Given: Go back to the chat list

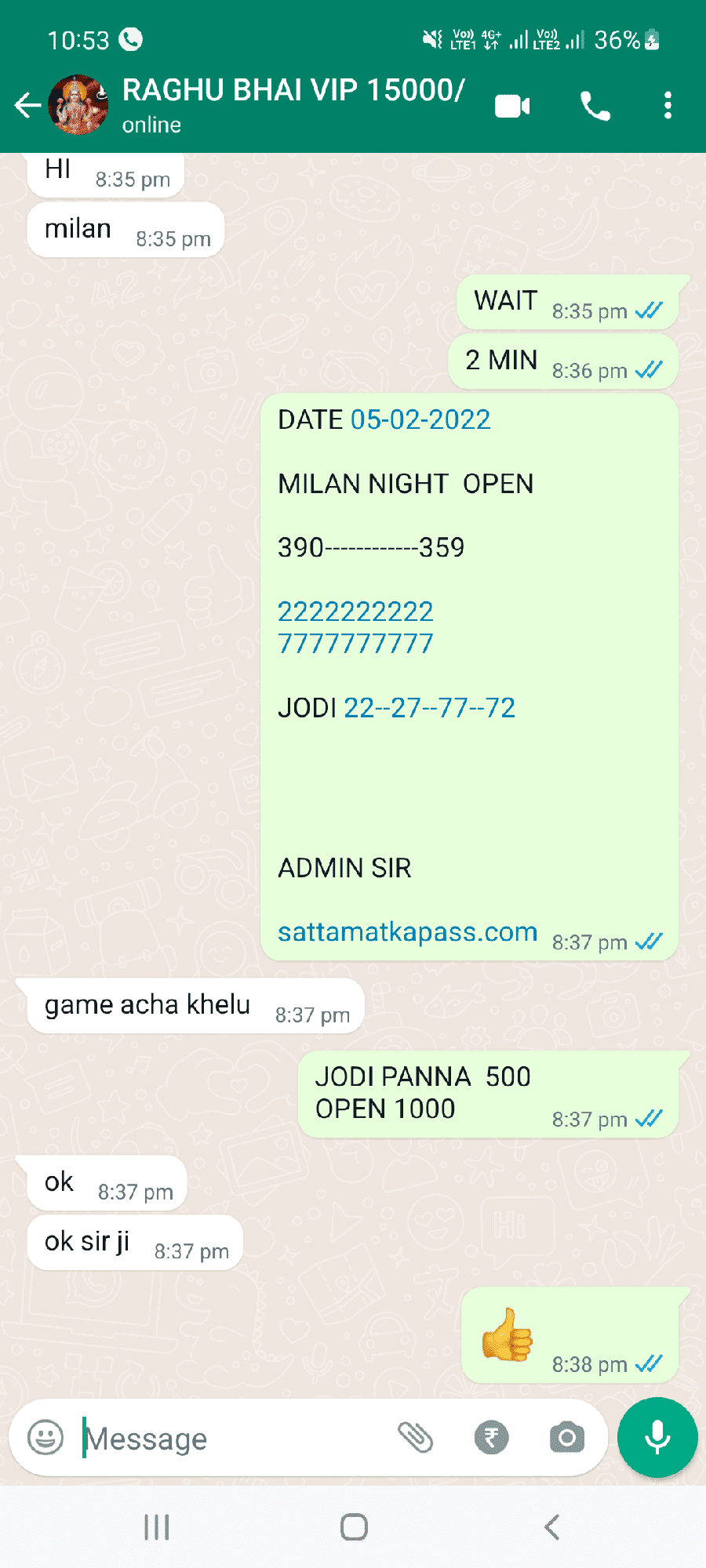Looking at the screenshot, I should 27,105.
